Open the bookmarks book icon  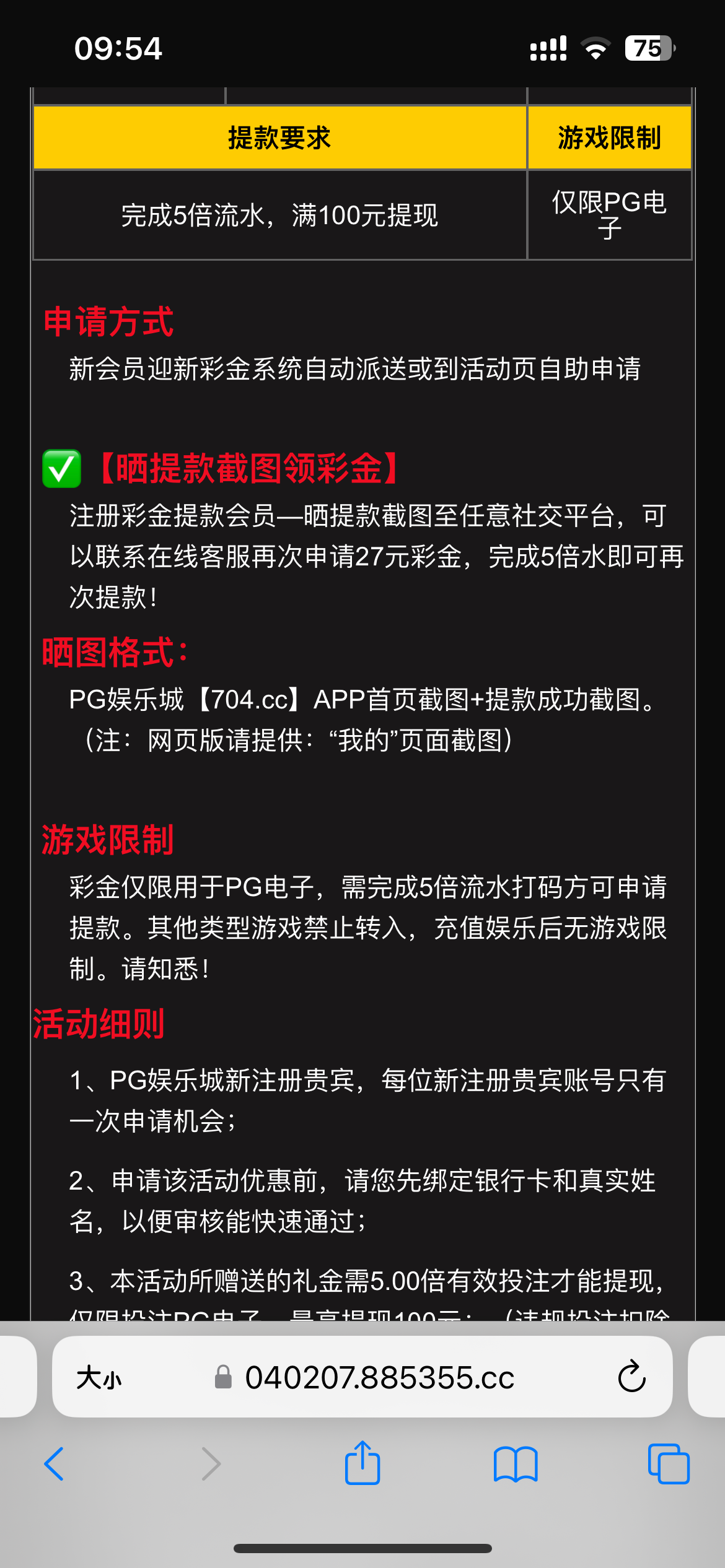click(x=516, y=1464)
